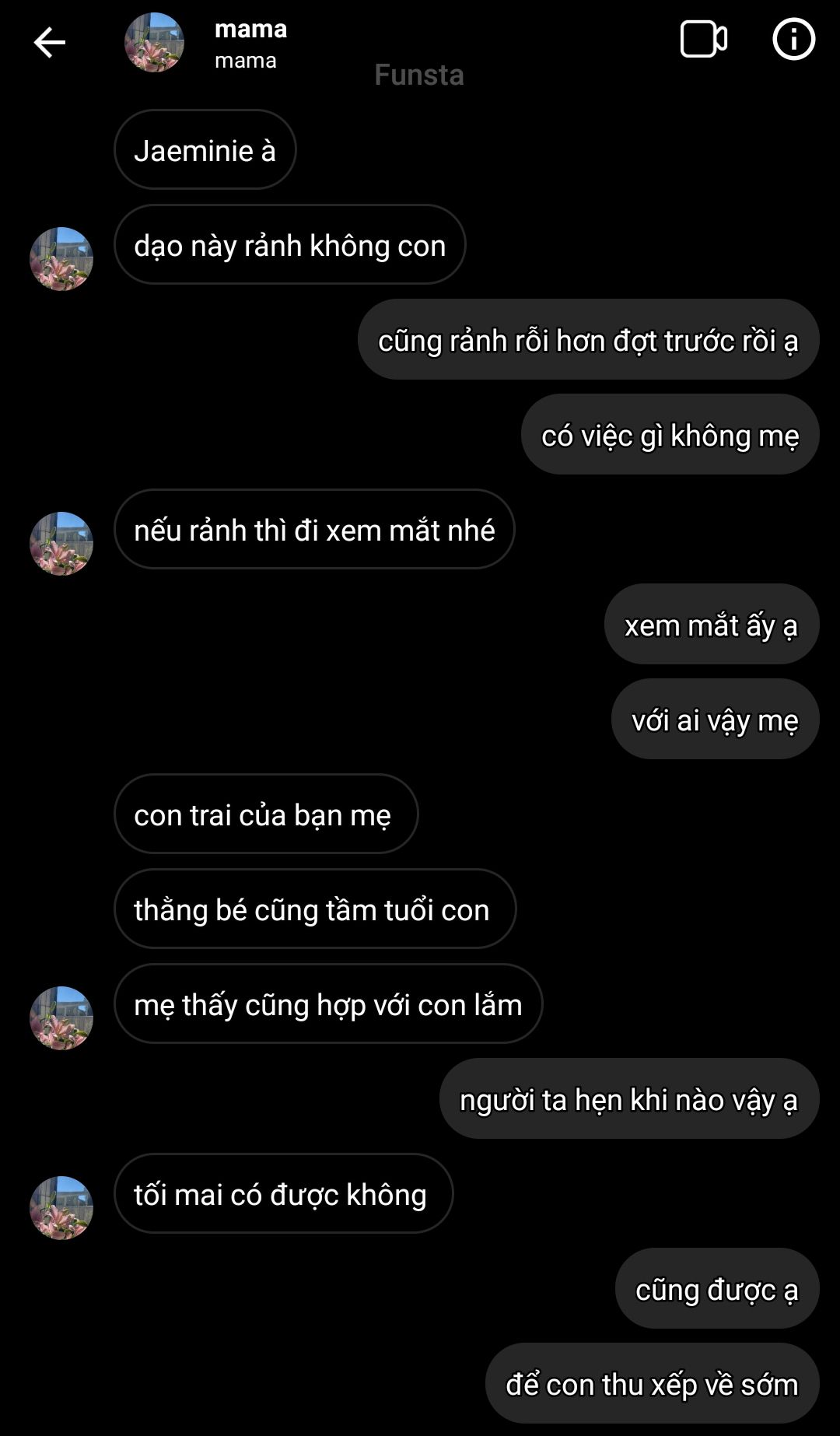Start a video call with mama
Viewport: 840px width, 1436px height.
coord(703,40)
